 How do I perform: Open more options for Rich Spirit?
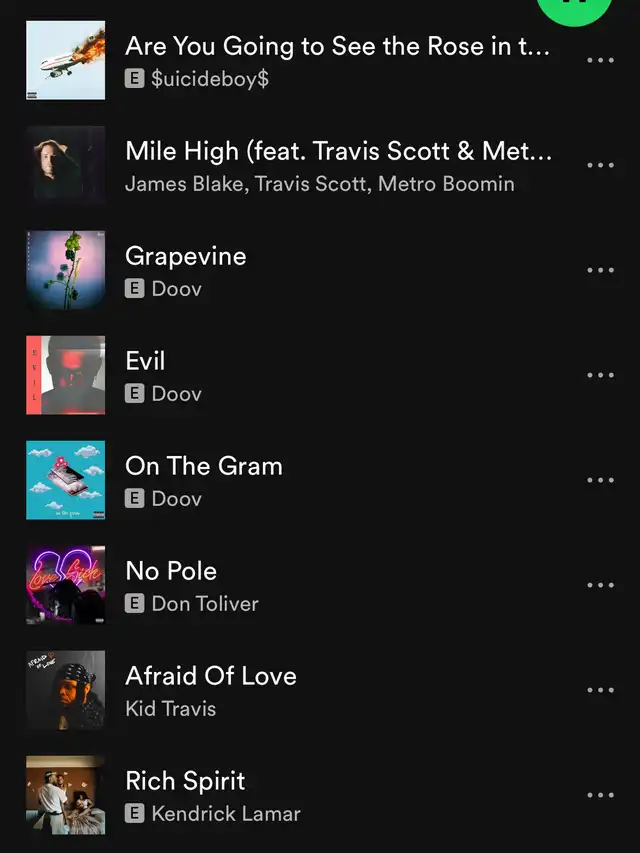[x=600, y=796]
